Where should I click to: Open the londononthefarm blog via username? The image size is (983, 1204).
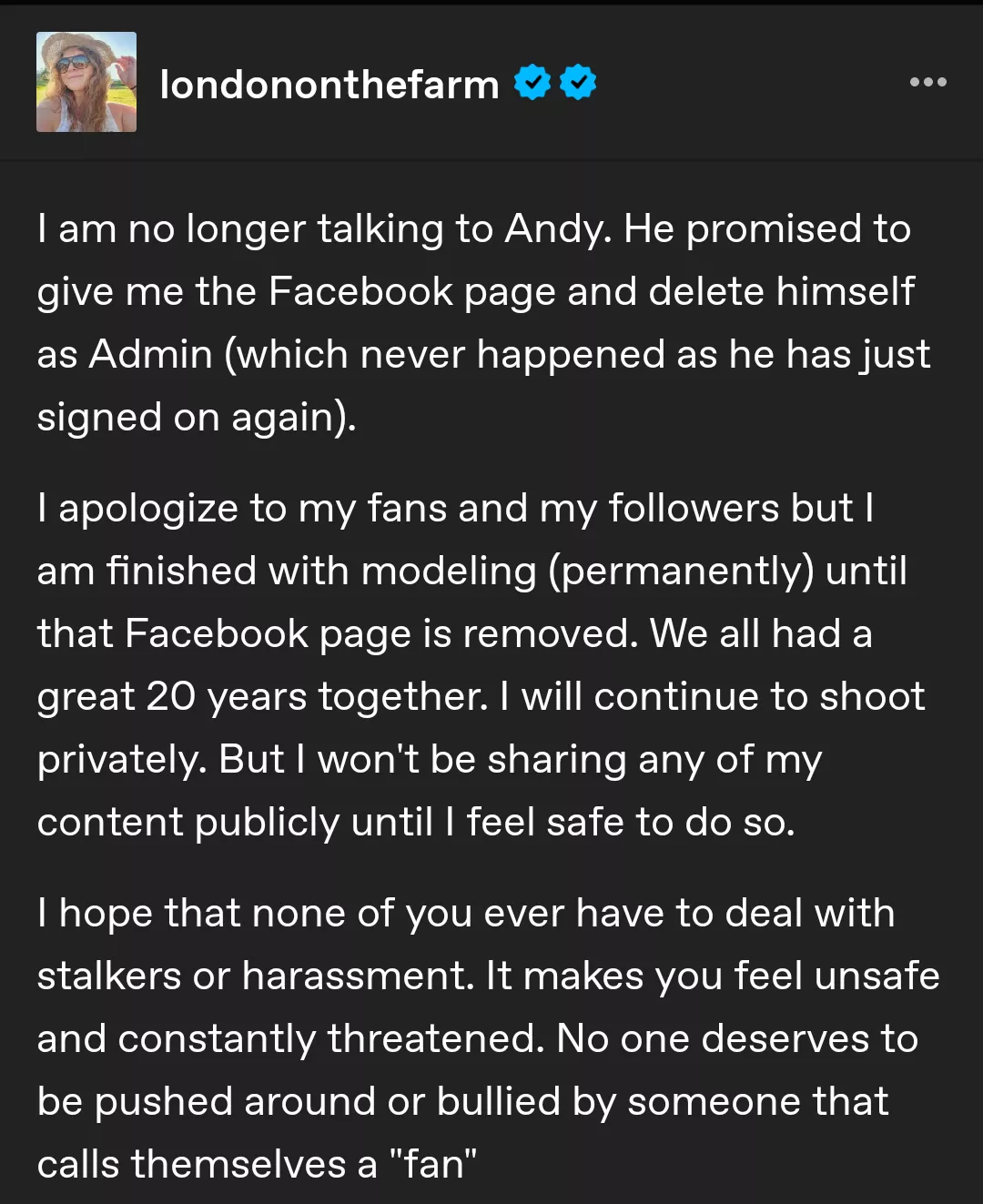329,85
